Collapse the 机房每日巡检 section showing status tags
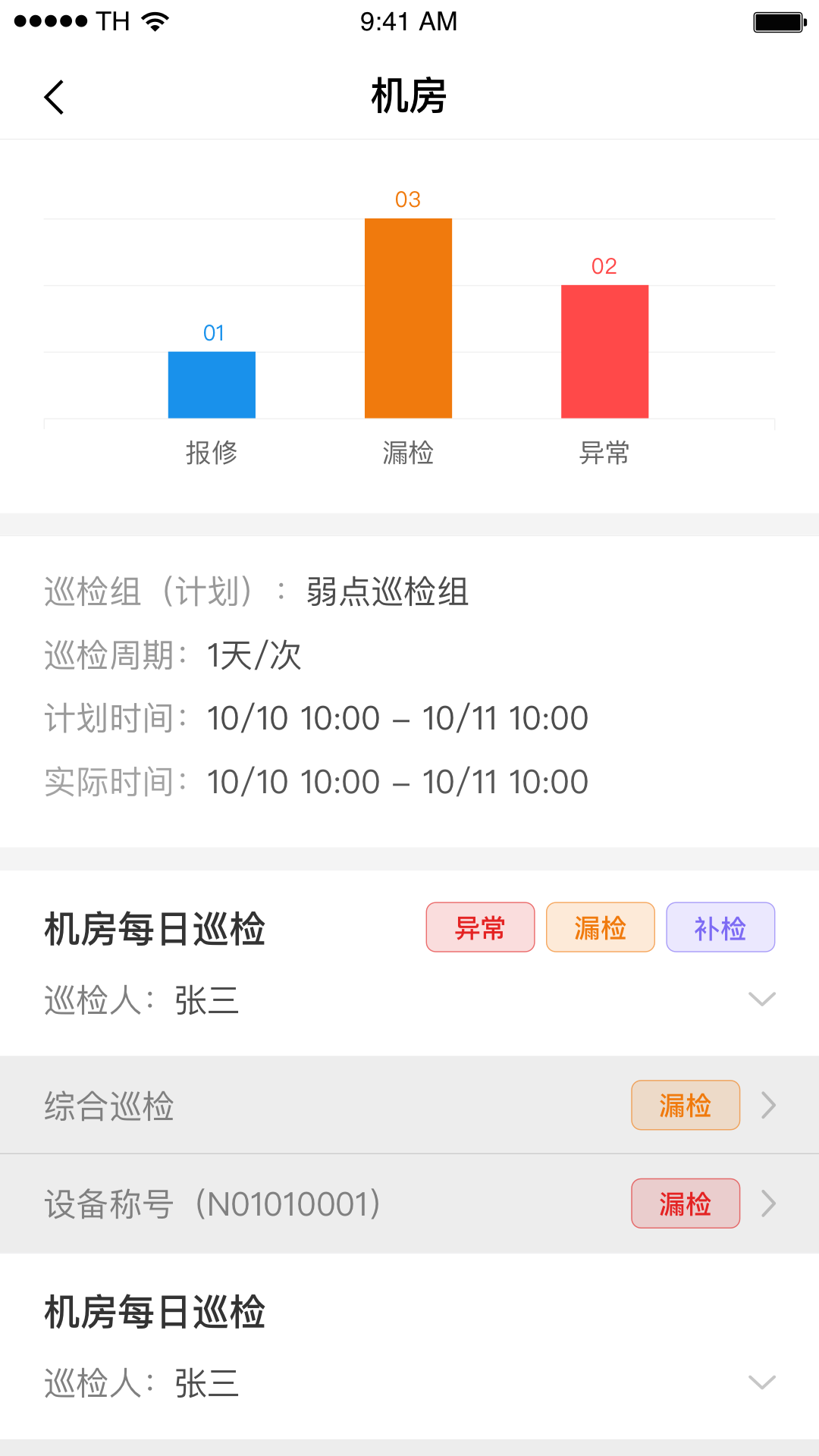 click(x=761, y=999)
